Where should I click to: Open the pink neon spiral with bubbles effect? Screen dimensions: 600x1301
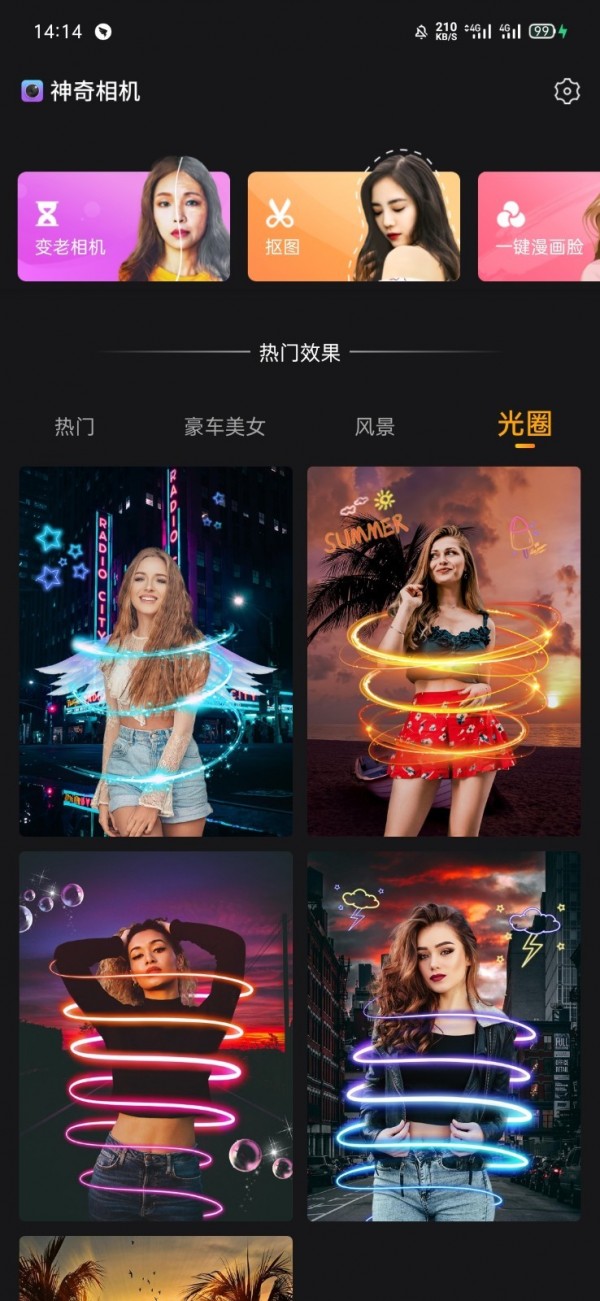click(x=156, y=1036)
